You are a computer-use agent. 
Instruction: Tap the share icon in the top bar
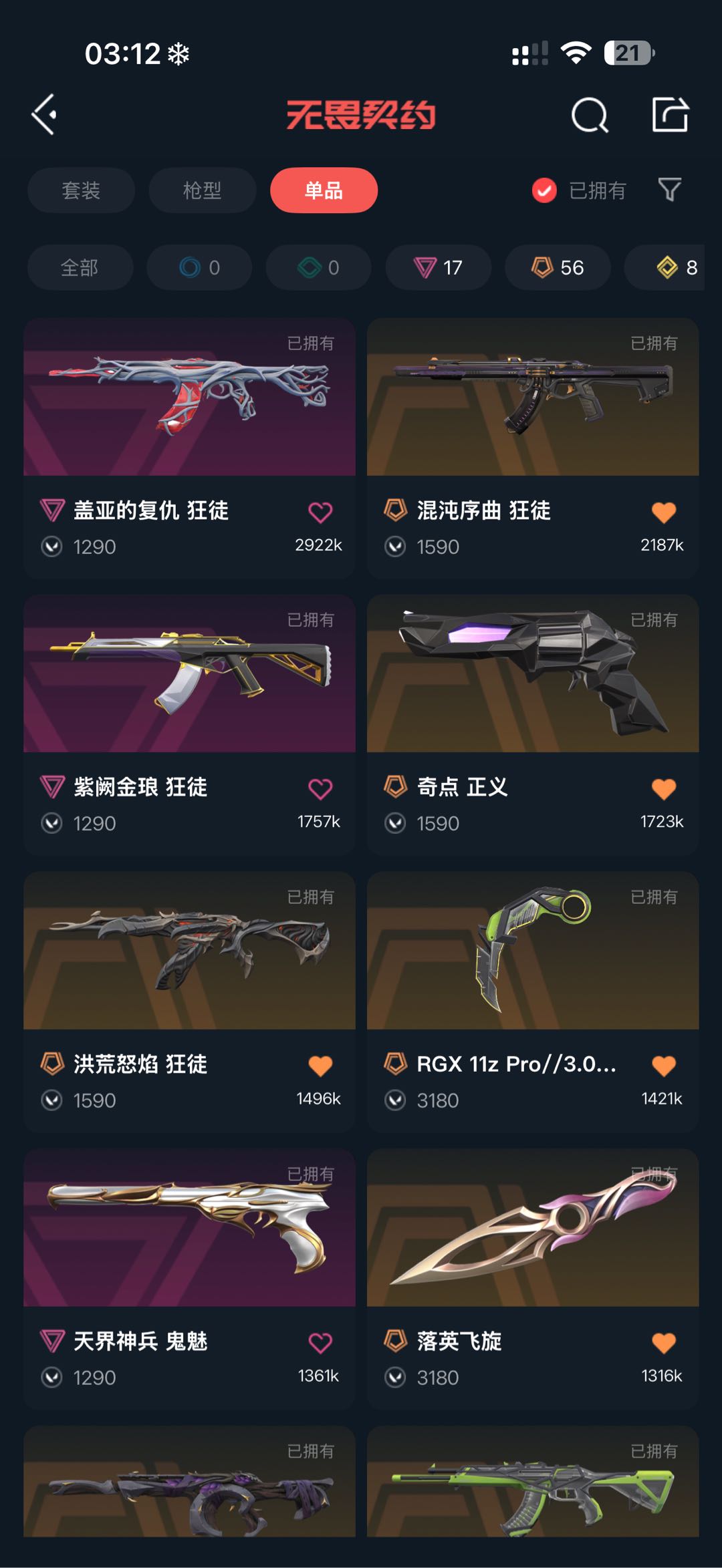point(670,115)
